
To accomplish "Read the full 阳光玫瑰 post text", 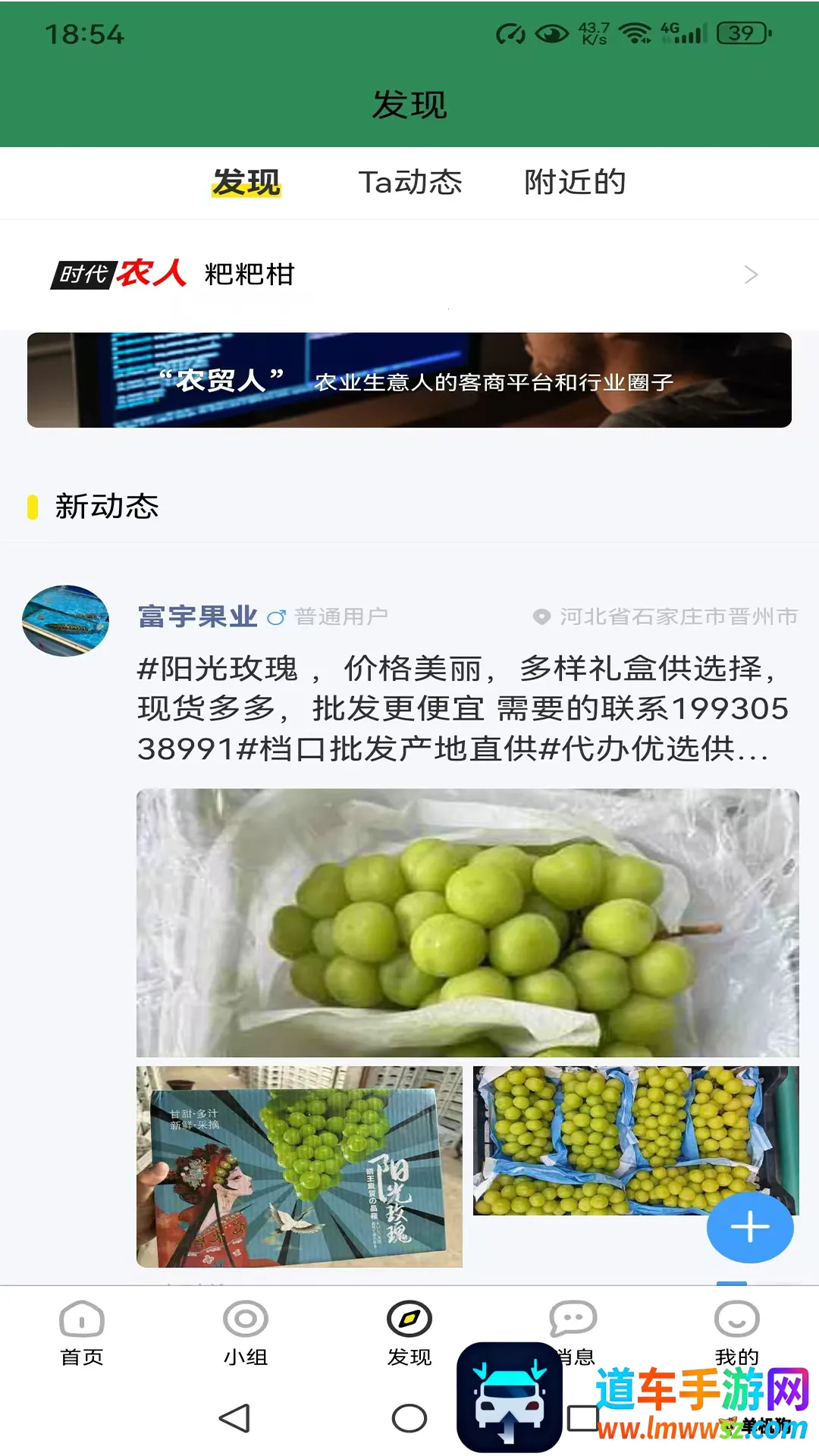I will pyautogui.click(x=463, y=708).
